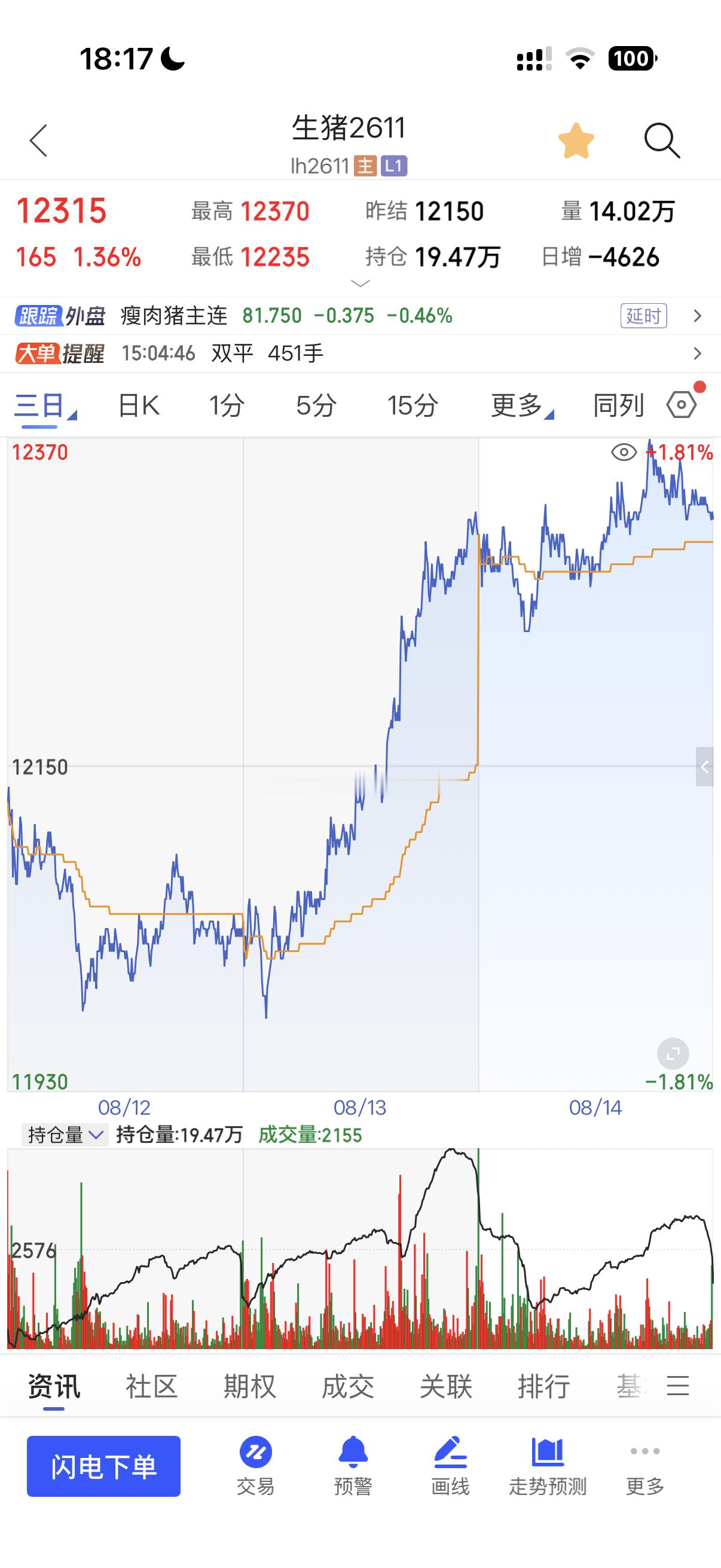The image size is (721, 1568).
Task: Open the 大单提醒 alert row
Action: click(x=360, y=353)
